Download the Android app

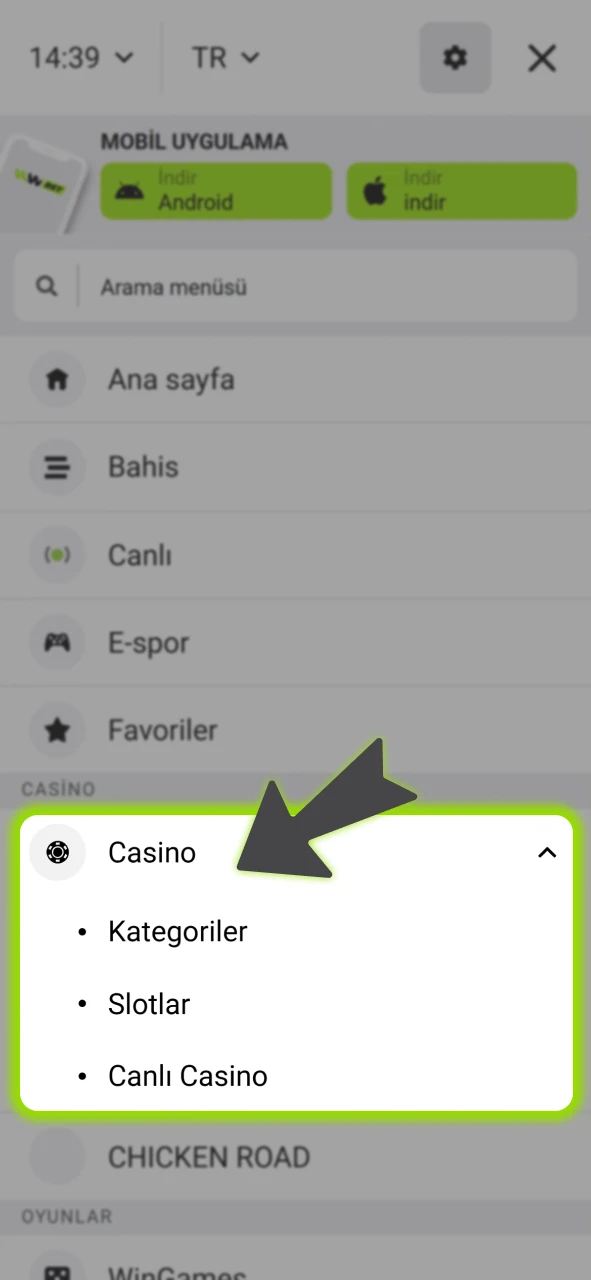point(216,191)
